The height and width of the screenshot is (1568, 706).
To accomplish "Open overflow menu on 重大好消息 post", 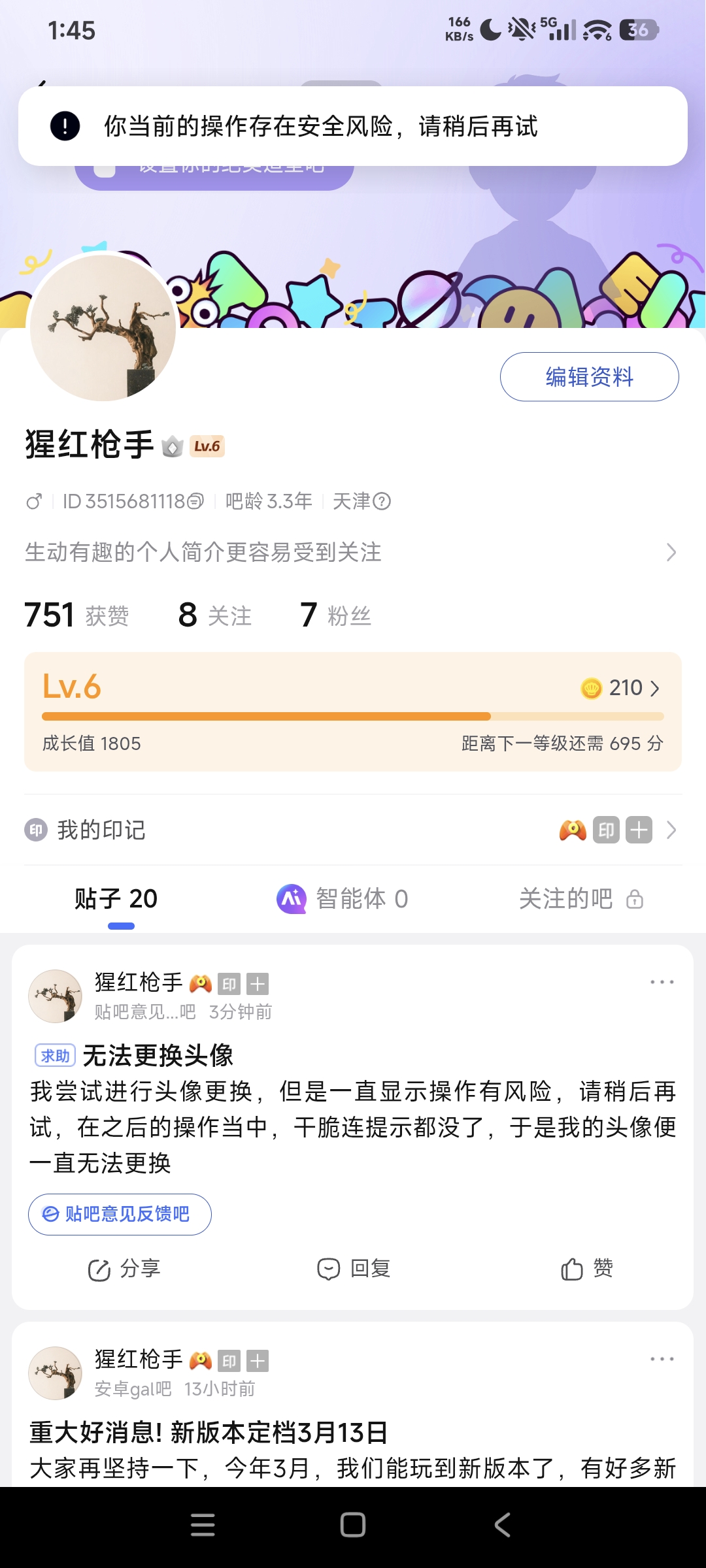I will click(662, 1359).
